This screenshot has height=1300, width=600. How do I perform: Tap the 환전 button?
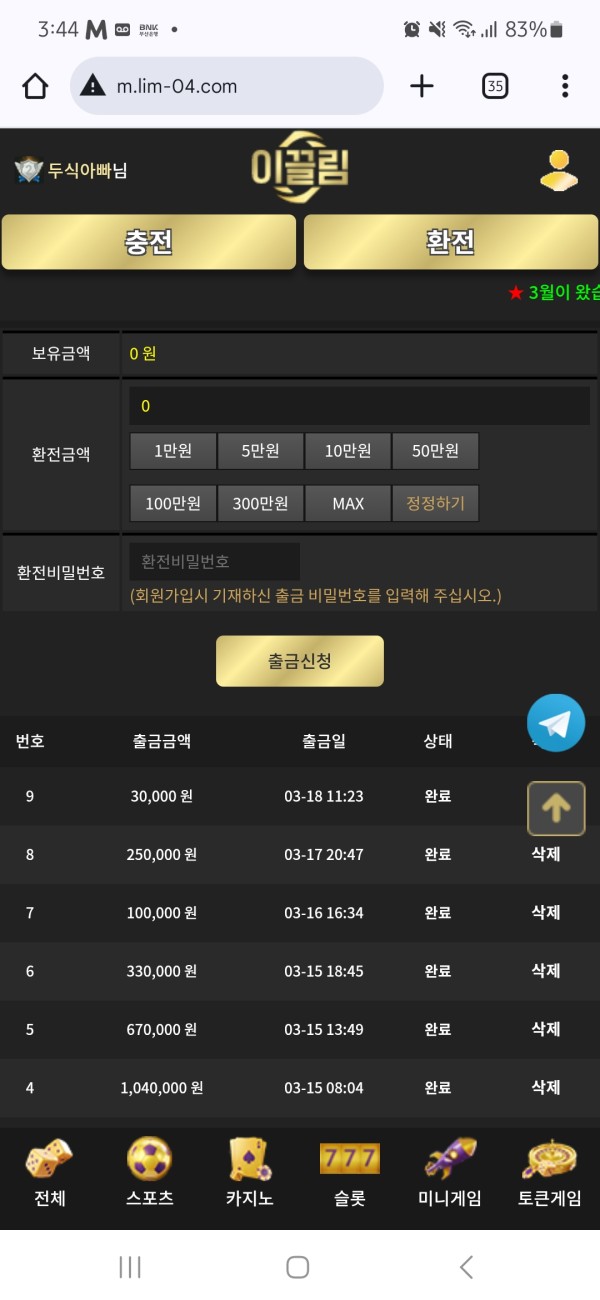tap(451, 242)
